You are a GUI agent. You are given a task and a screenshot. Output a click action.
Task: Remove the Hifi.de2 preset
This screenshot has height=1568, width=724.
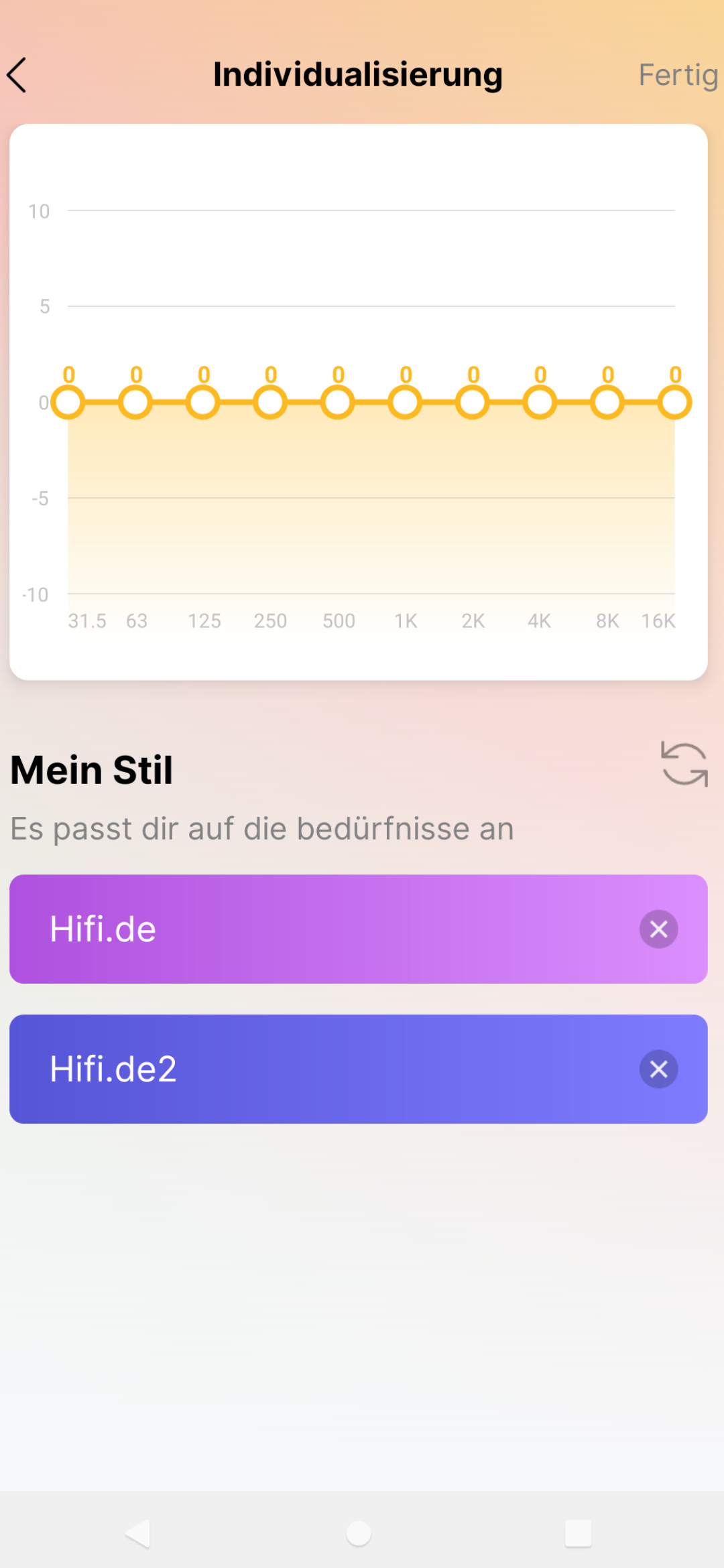[659, 1069]
